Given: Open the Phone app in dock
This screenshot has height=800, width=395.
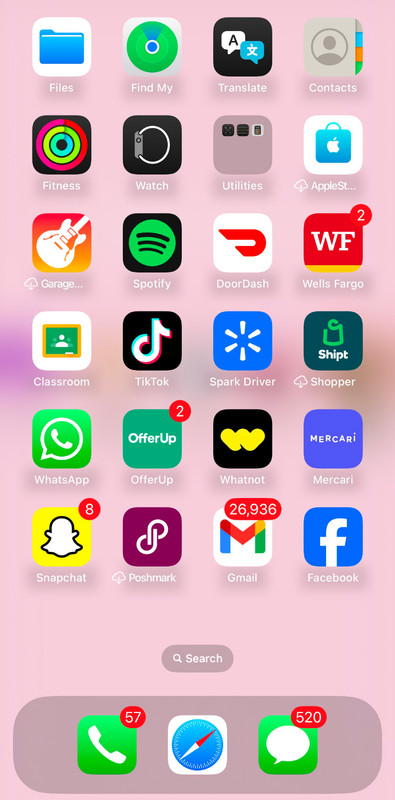Looking at the screenshot, I should pos(107,745).
